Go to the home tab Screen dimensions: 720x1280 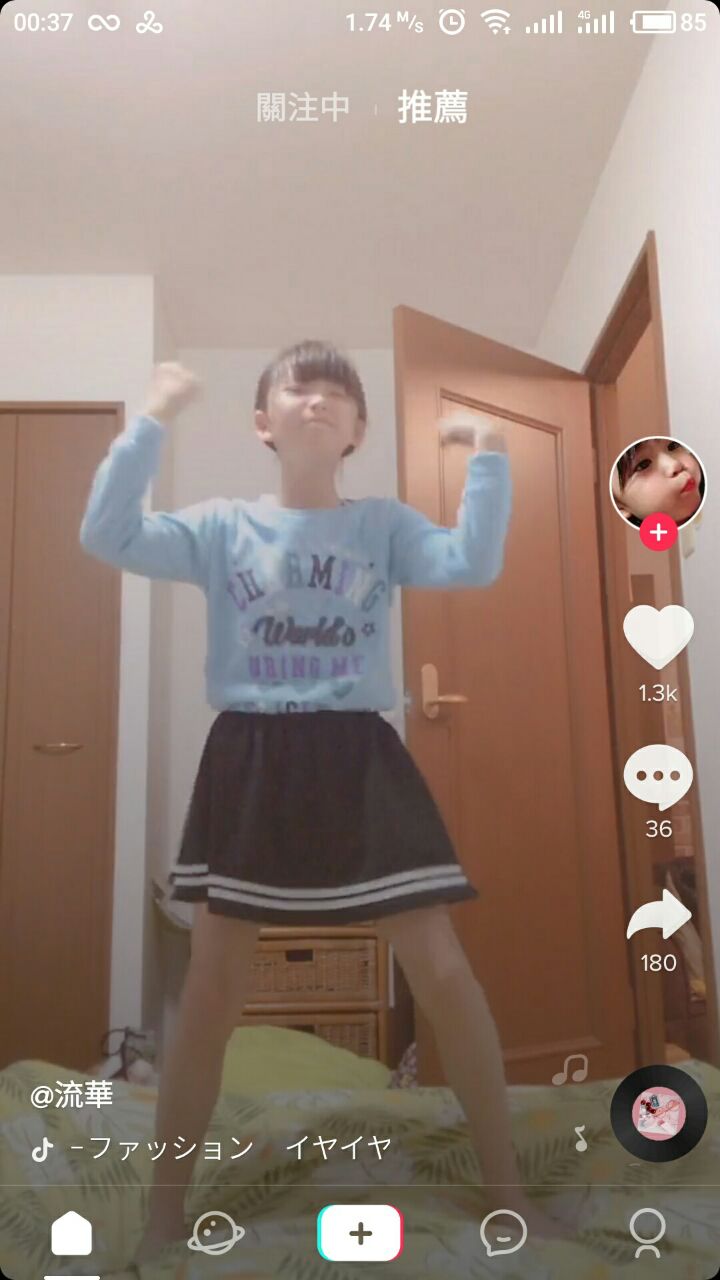coord(72,1234)
